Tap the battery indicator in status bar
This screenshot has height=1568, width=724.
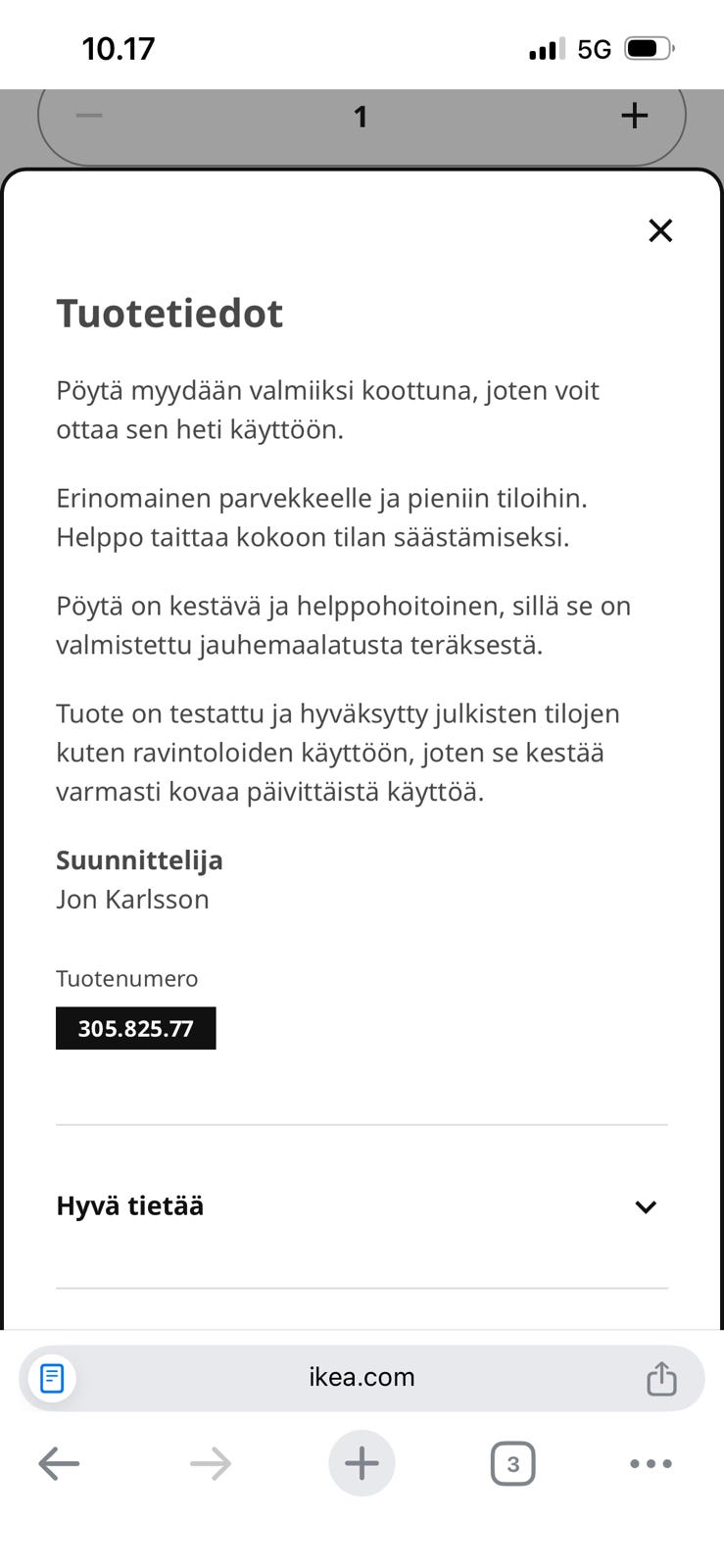pyautogui.click(x=647, y=46)
